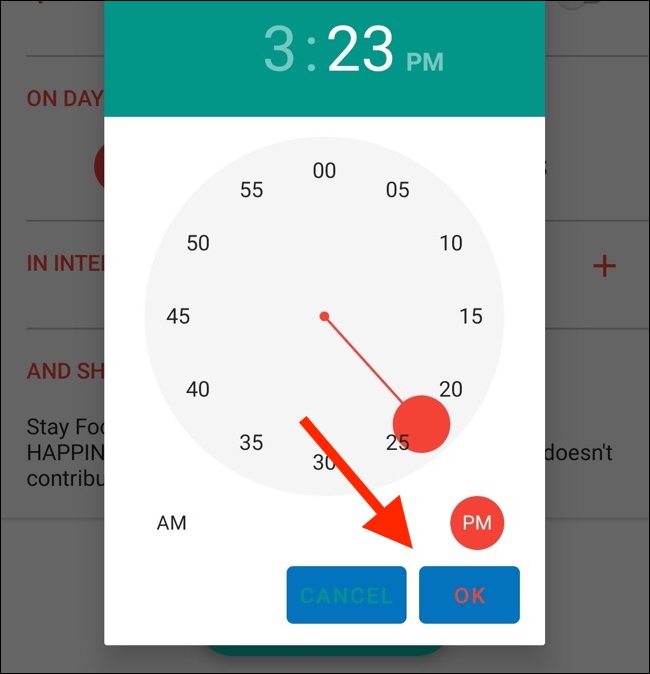Set minutes to 15 on the dial

[x=471, y=317]
